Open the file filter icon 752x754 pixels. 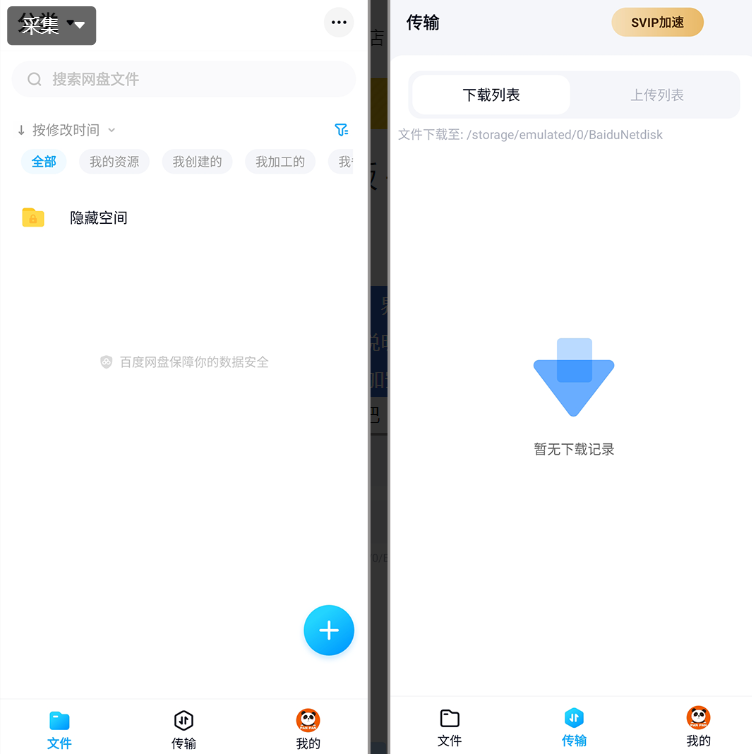point(341,130)
